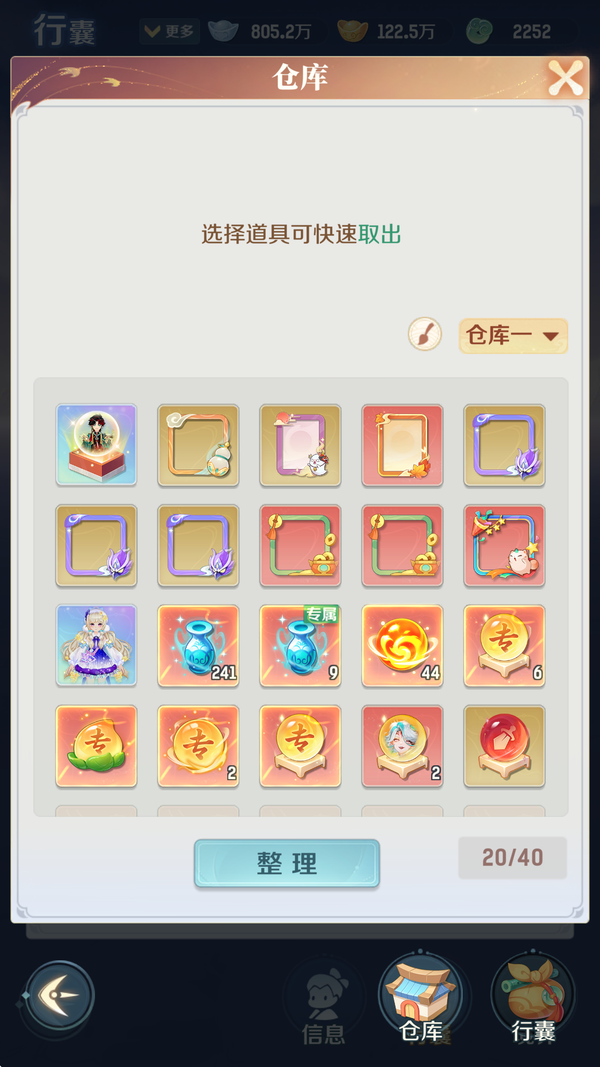Select the festive bird avatar frame item

(504, 545)
